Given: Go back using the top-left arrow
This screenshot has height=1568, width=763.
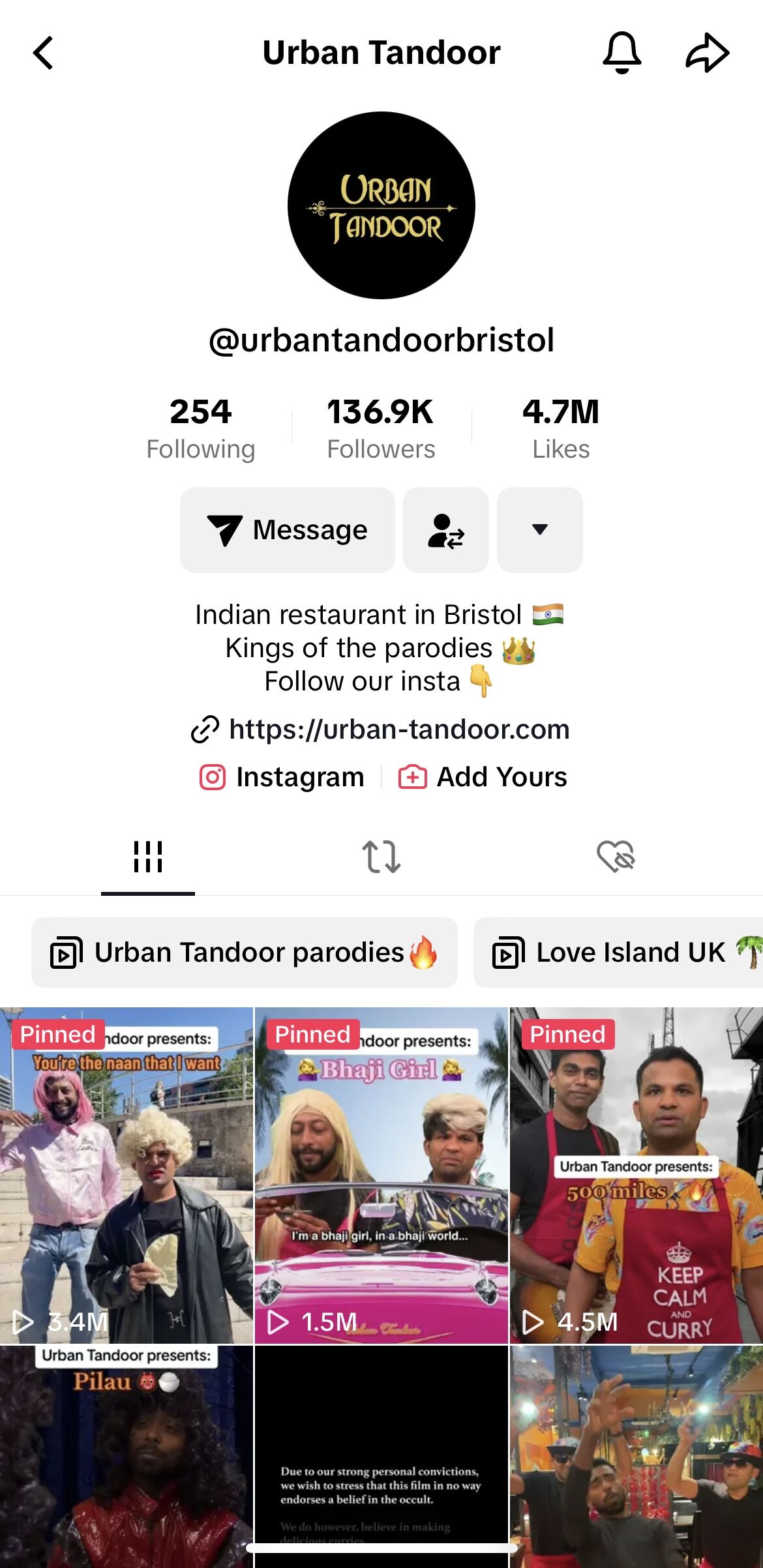Looking at the screenshot, I should tap(43, 53).
